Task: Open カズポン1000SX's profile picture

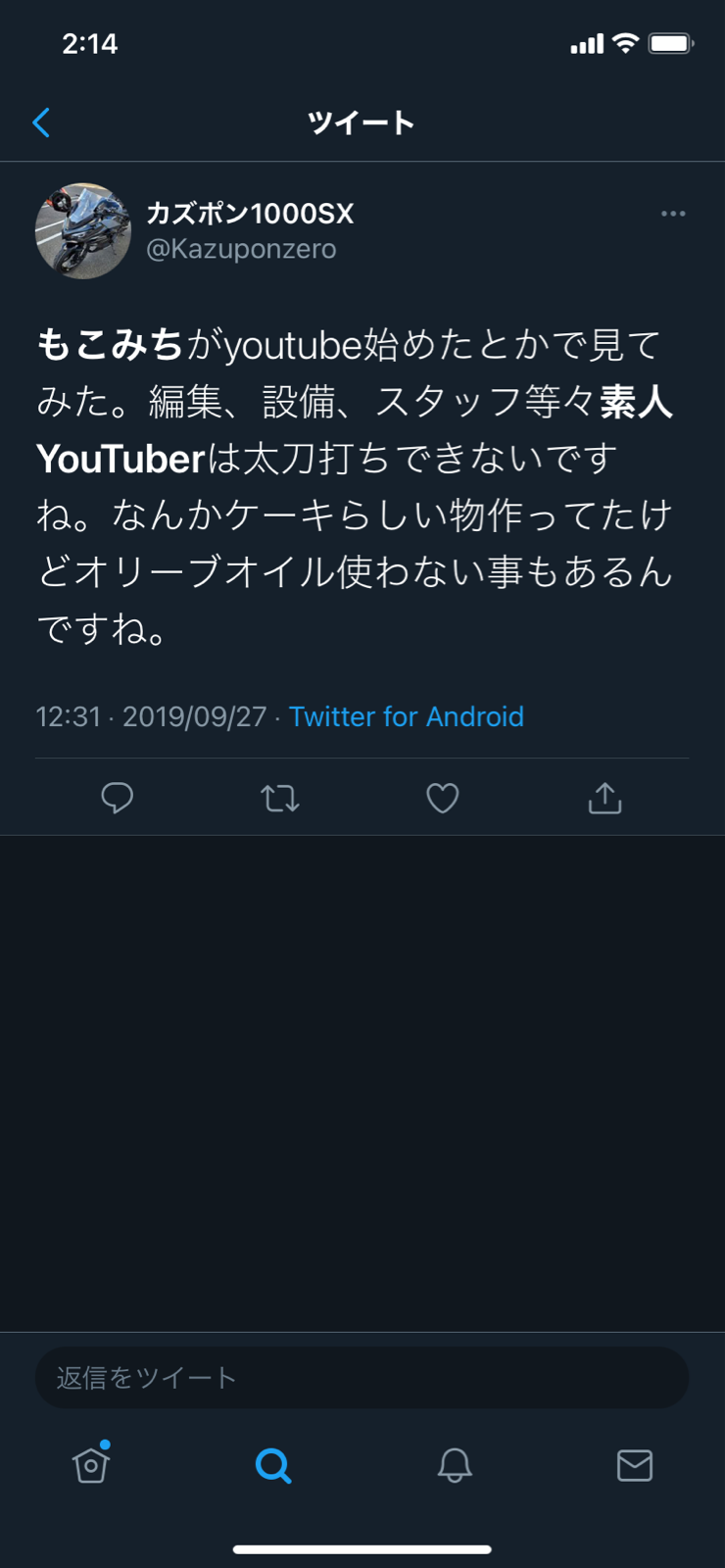Action: pyautogui.click(x=83, y=231)
